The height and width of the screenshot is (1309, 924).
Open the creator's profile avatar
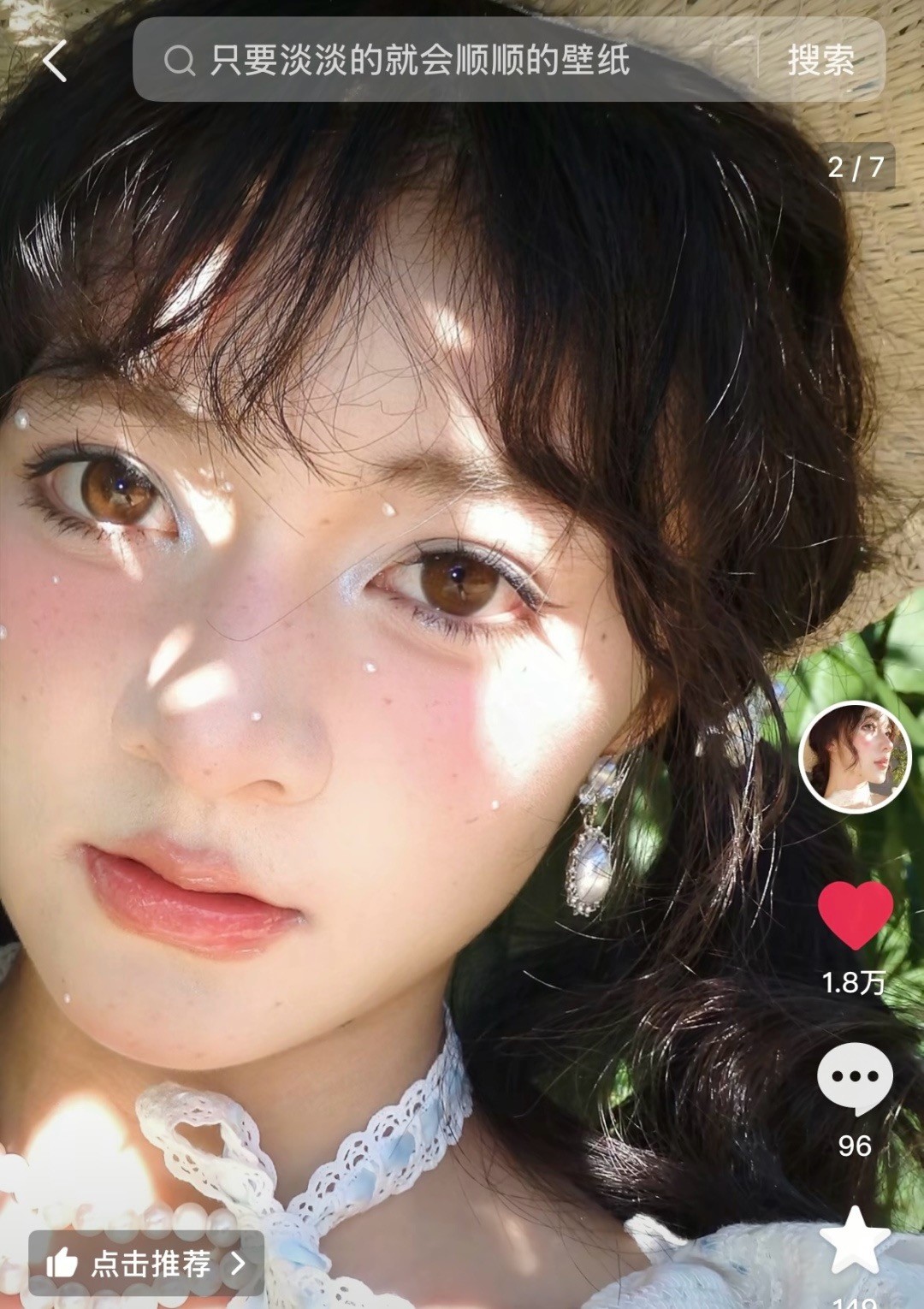click(x=855, y=757)
